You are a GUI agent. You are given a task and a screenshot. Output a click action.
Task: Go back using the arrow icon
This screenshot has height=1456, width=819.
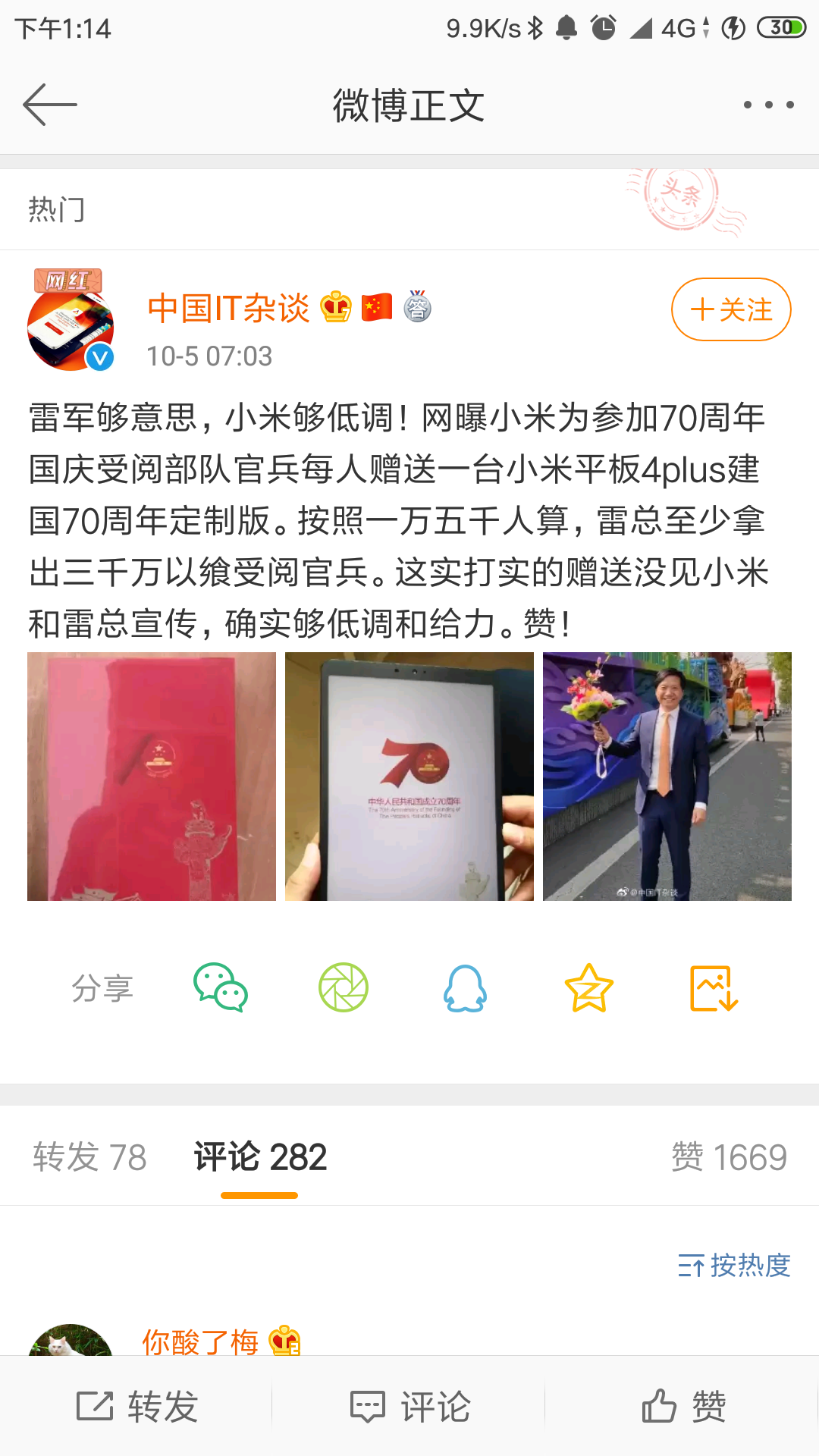pyautogui.click(x=50, y=105)
